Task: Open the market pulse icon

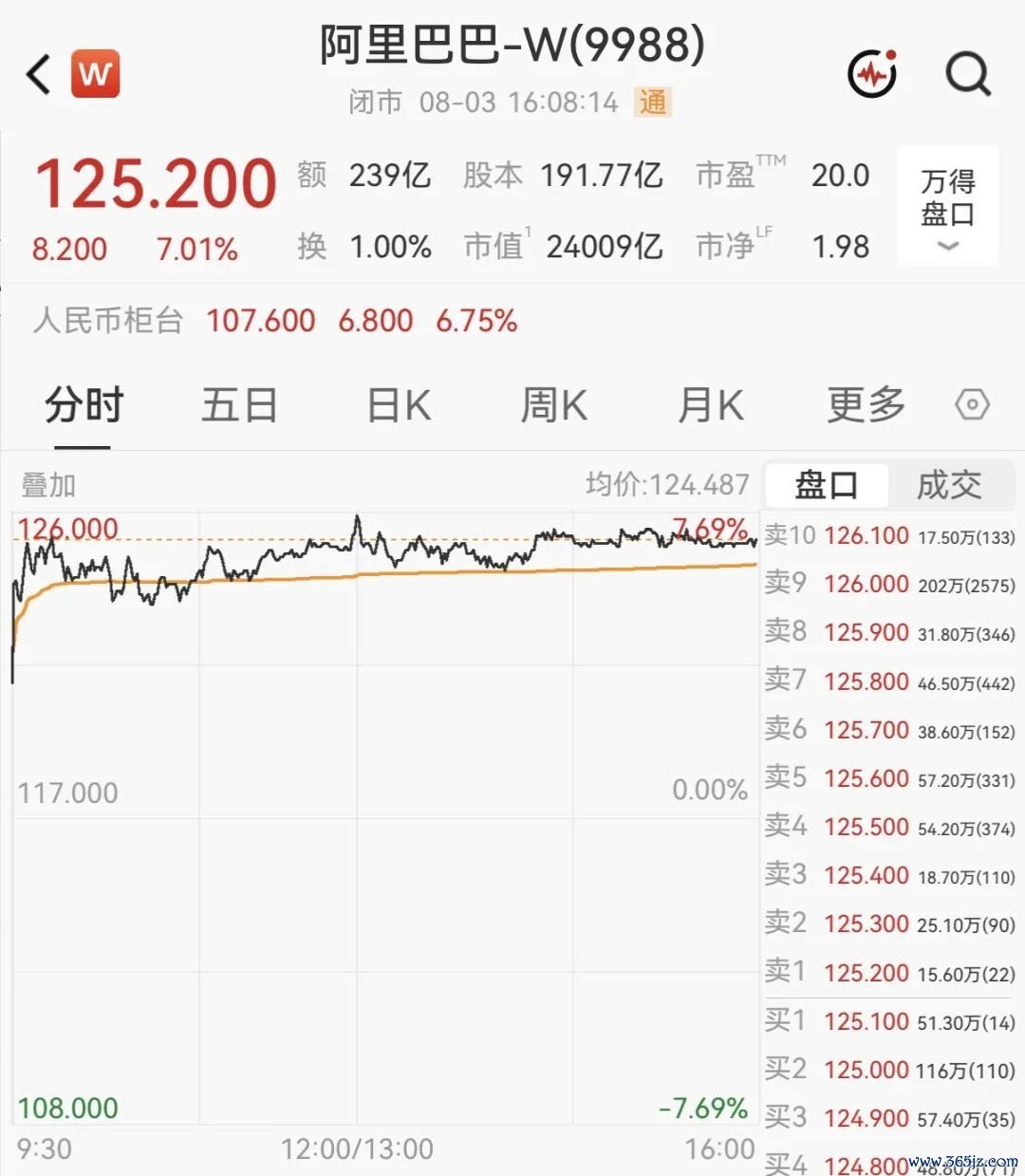Action: pyautogui.click(x=873, y=73)
